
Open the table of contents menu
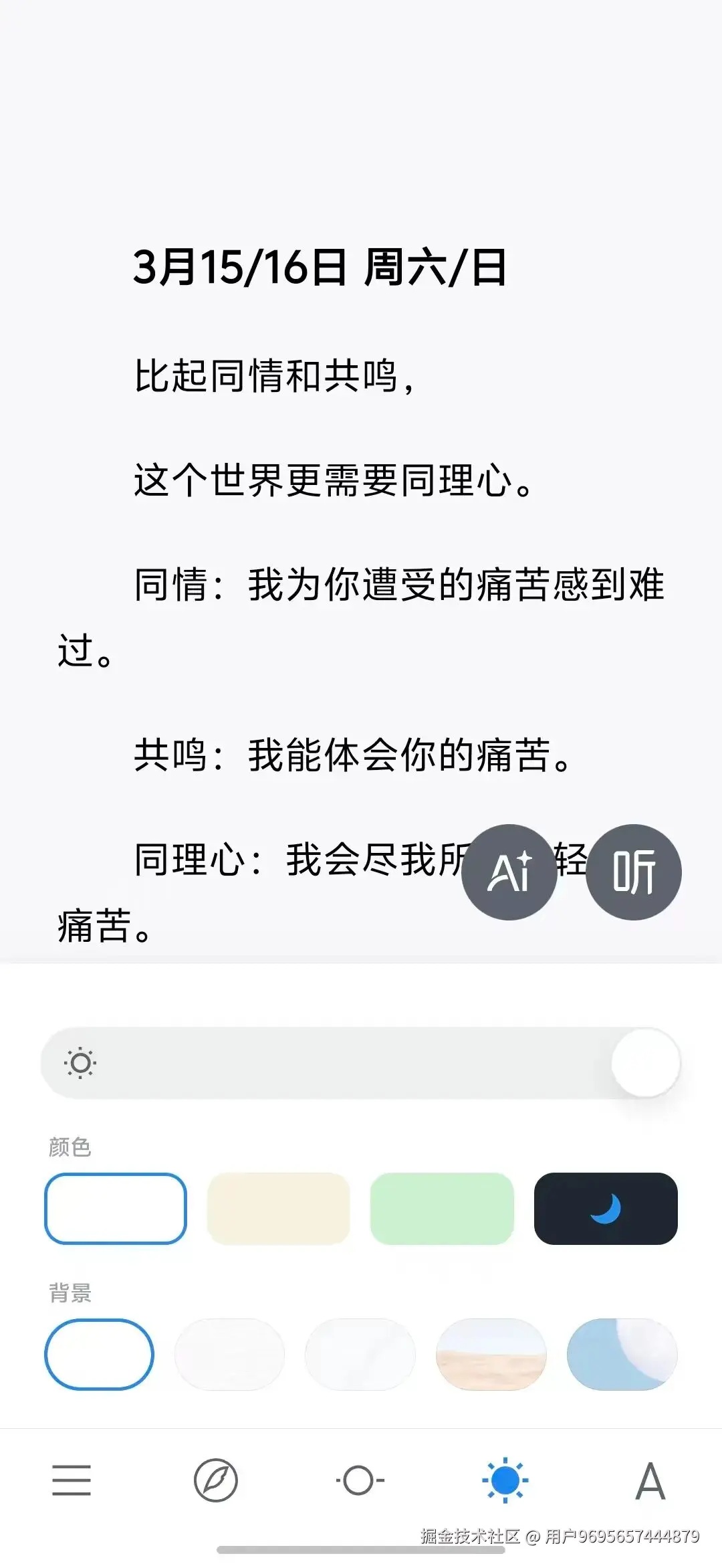72,1480
